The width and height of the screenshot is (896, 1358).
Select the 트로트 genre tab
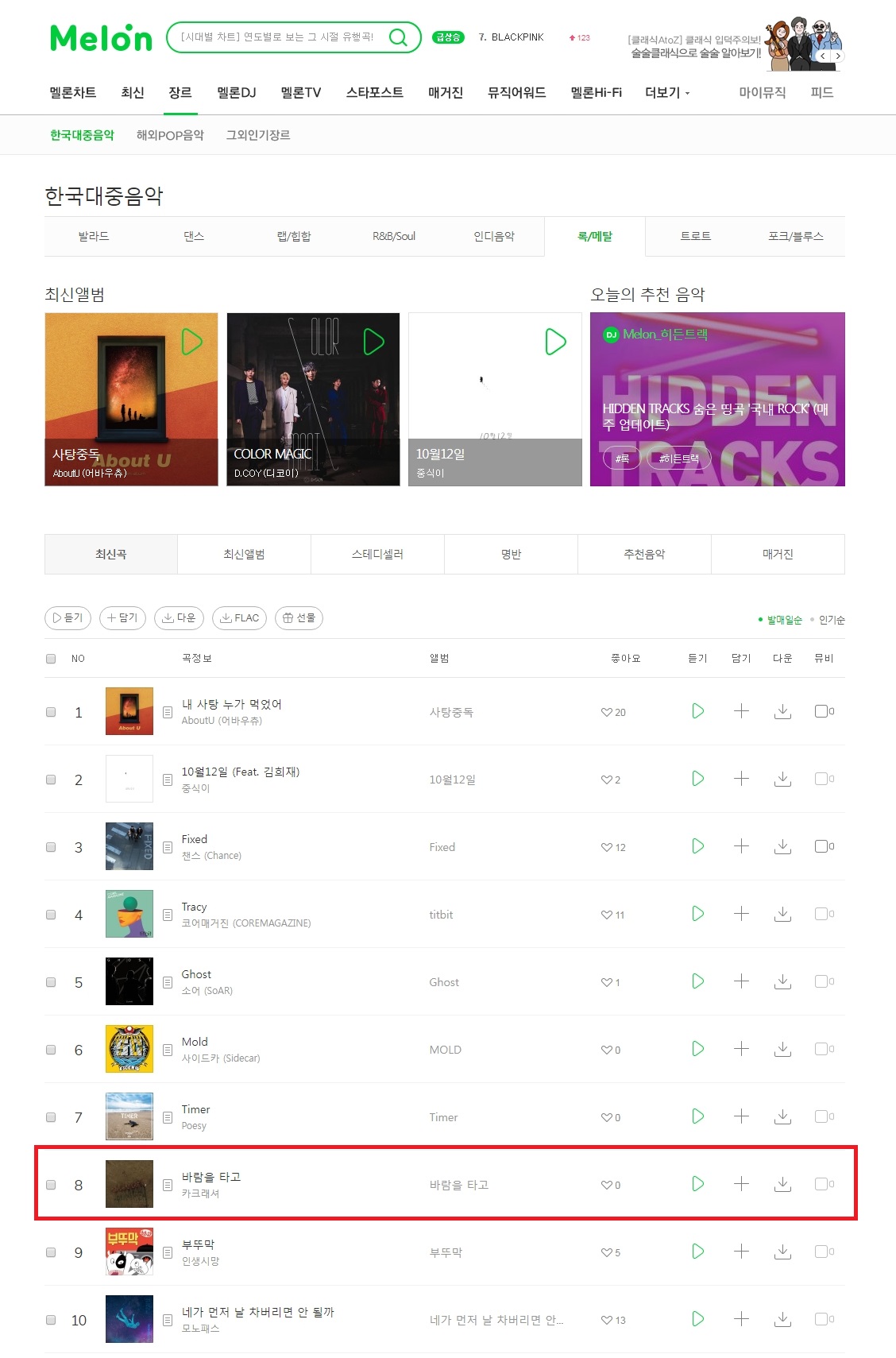(x=695, y=236)
